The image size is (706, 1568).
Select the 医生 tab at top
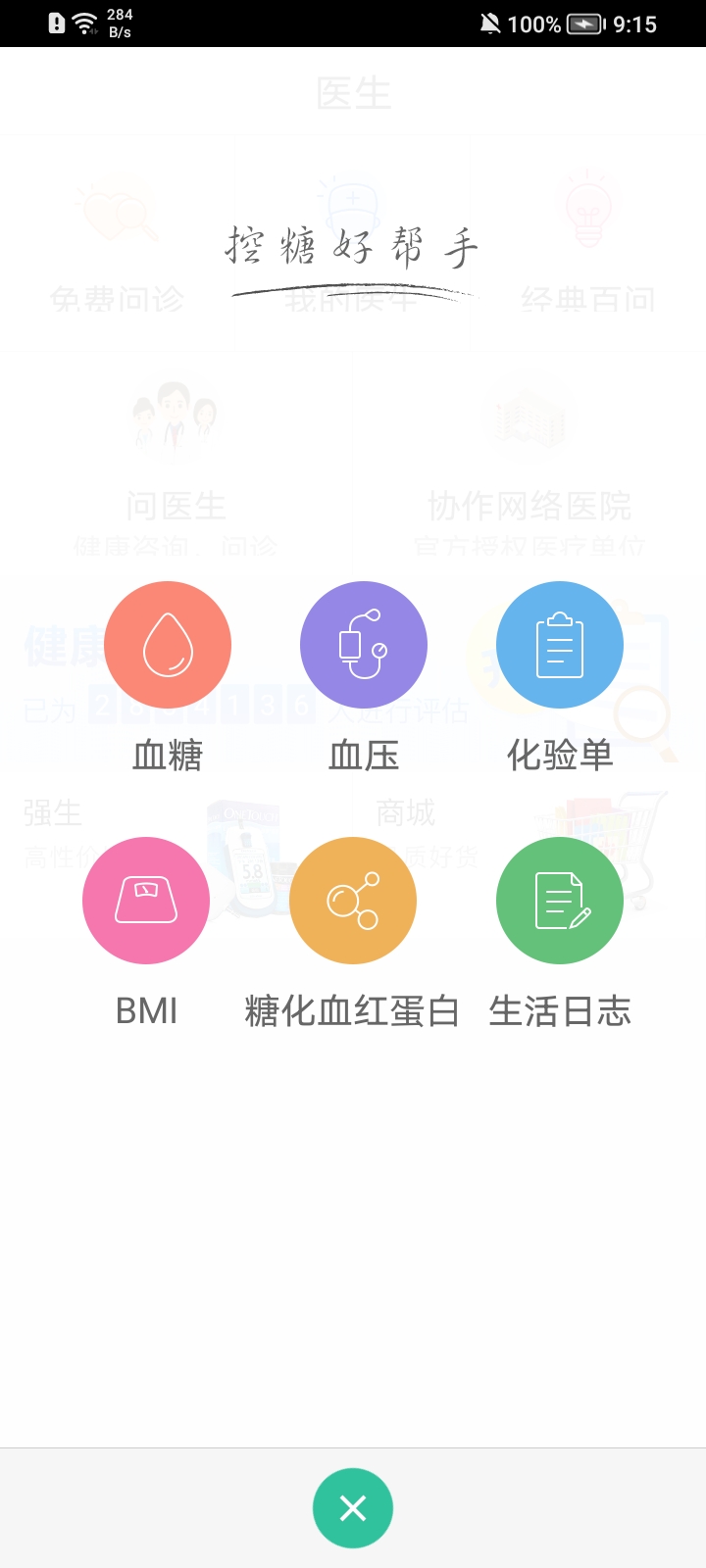tap(353, 91)
